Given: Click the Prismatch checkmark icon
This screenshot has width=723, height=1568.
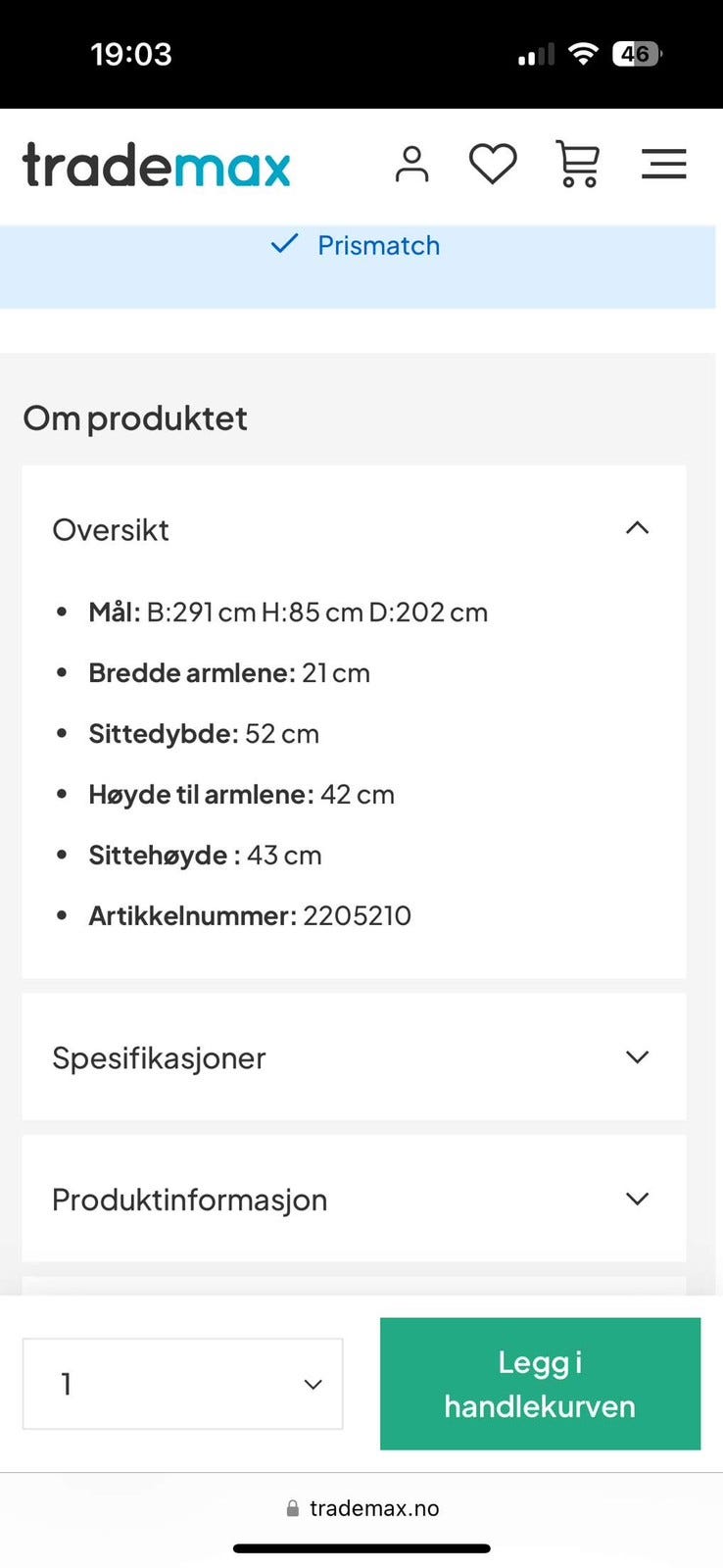Looking at the screenshot, I should [283, 245].
